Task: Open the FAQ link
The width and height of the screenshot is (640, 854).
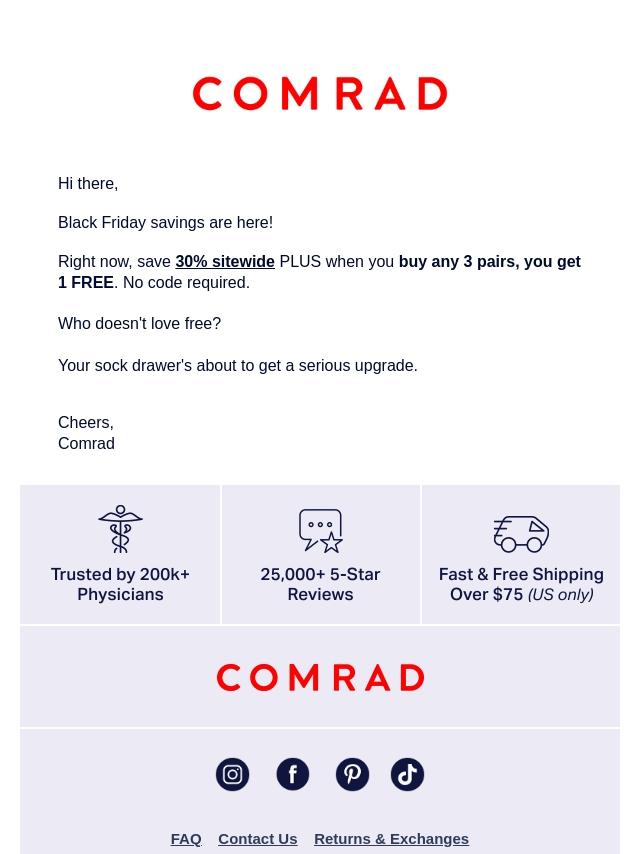Action: point(186,838)
